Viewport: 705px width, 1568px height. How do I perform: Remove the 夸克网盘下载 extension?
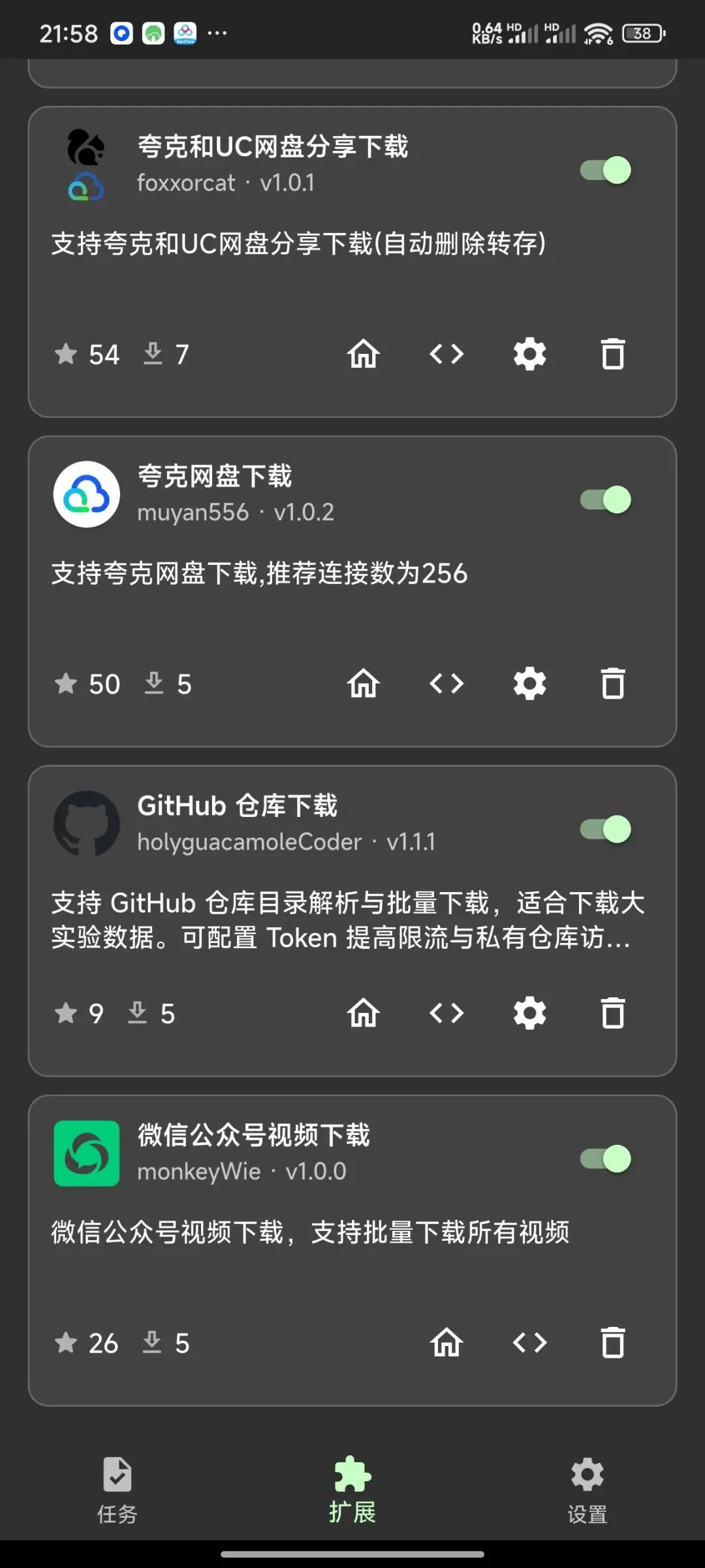click(x=613, y=684)
